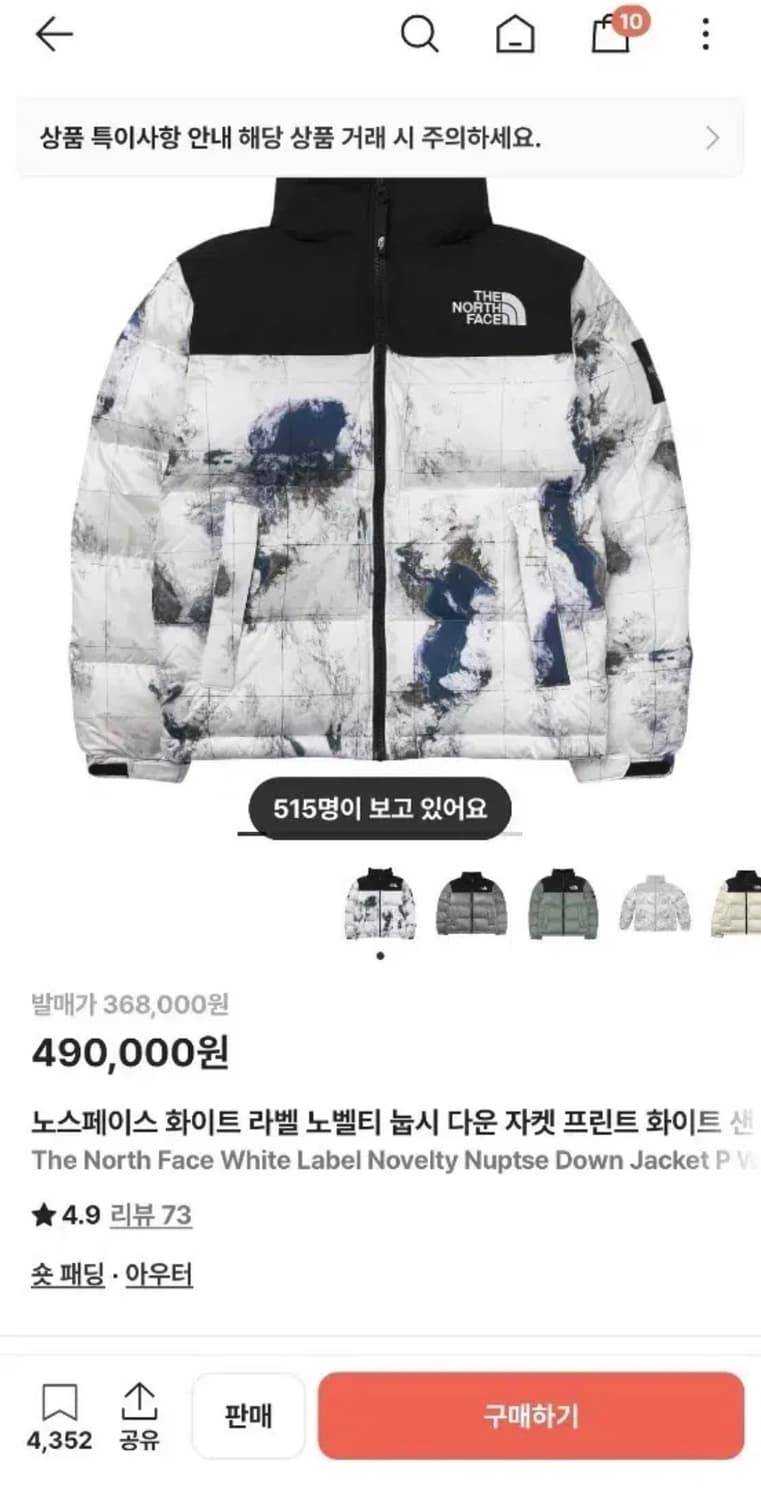This screenshot has height=1500, width=761.
Task: Tap the carousel page indicator dot
Action: (380, 955)
